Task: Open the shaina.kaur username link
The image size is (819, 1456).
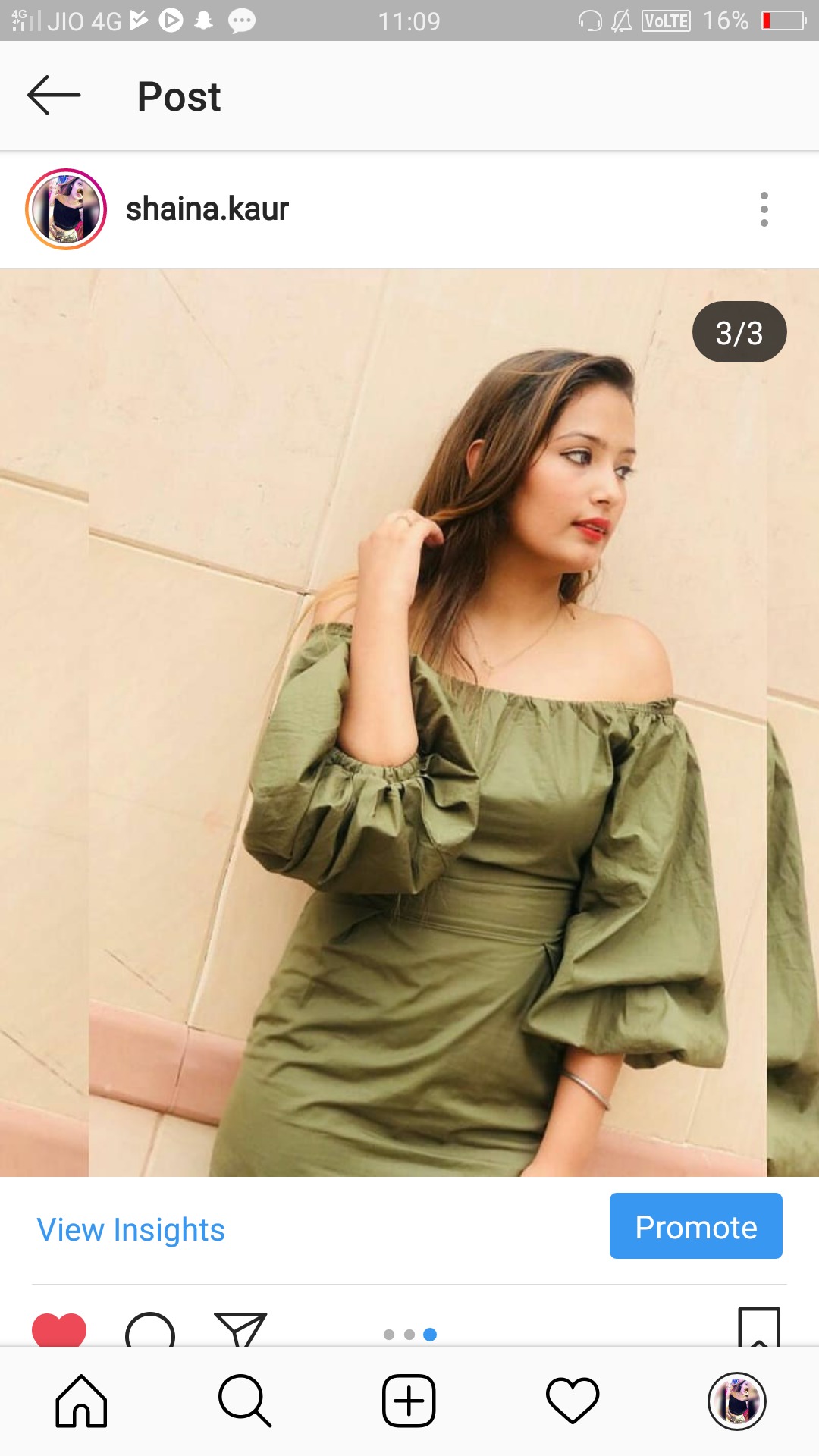Action: [x=207, y=209]
